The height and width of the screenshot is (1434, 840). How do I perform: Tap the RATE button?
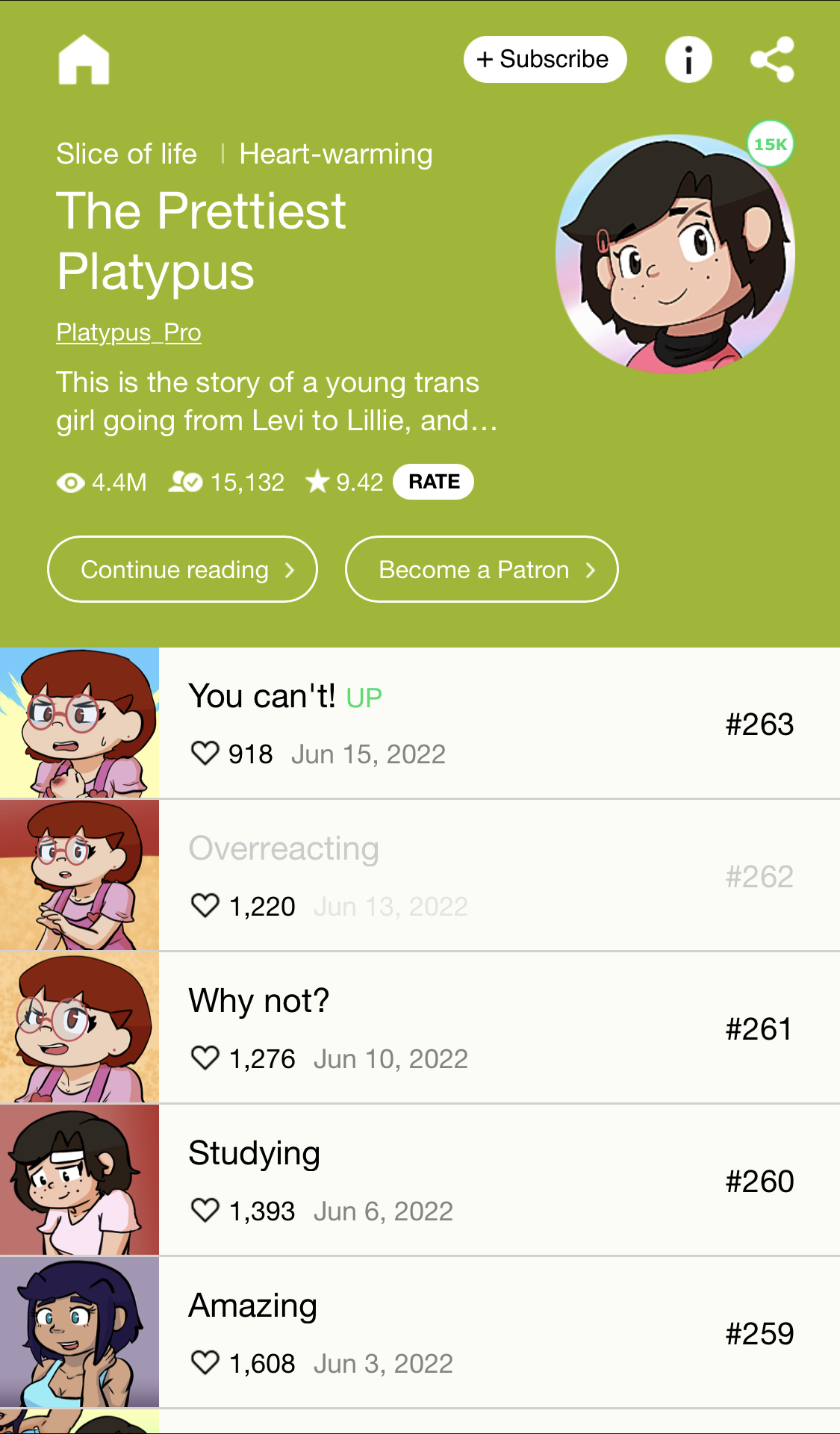[433, 482]
